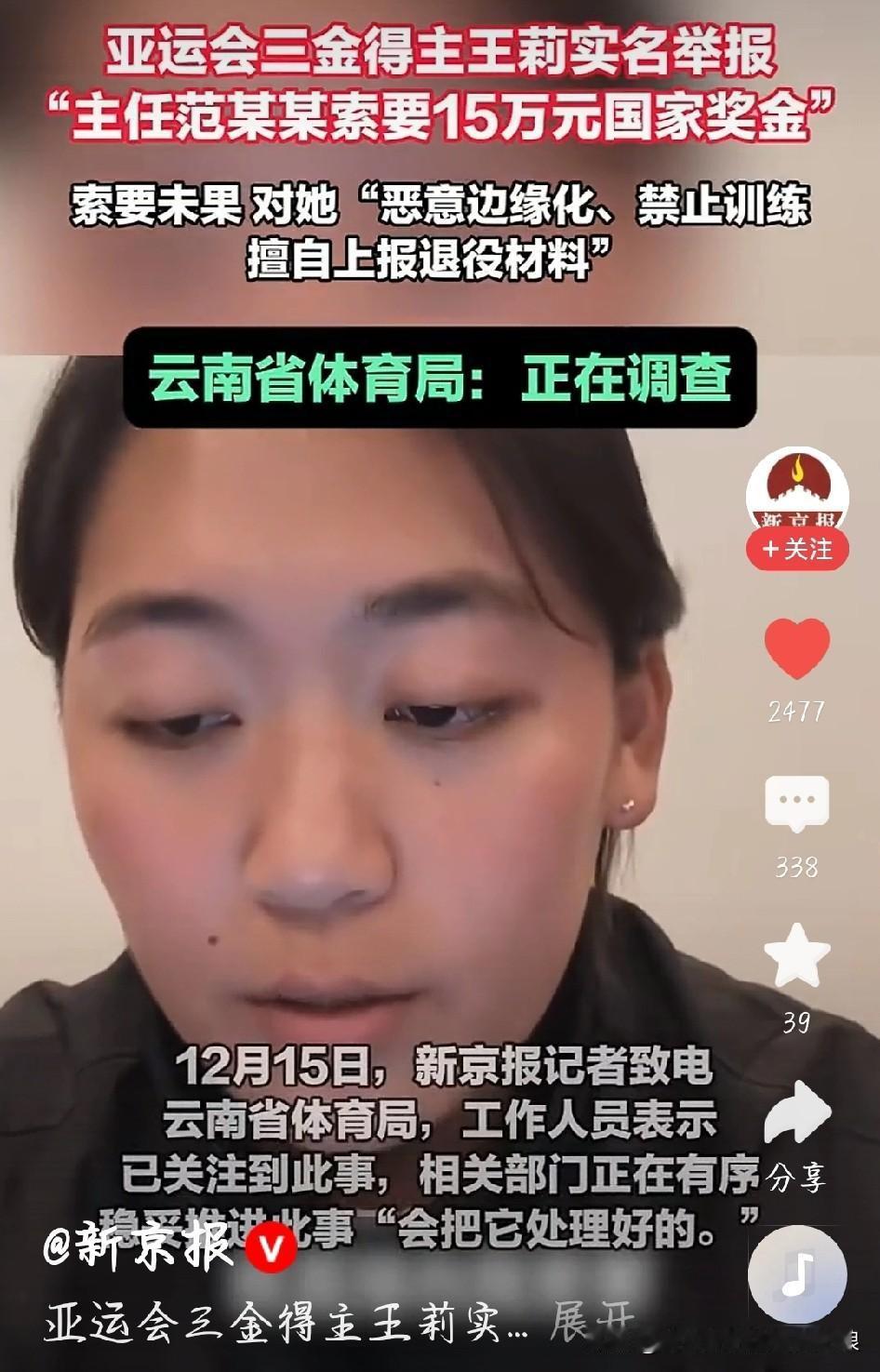
Task: Open the spinning music disc icon
Action: coord(797,1272)
